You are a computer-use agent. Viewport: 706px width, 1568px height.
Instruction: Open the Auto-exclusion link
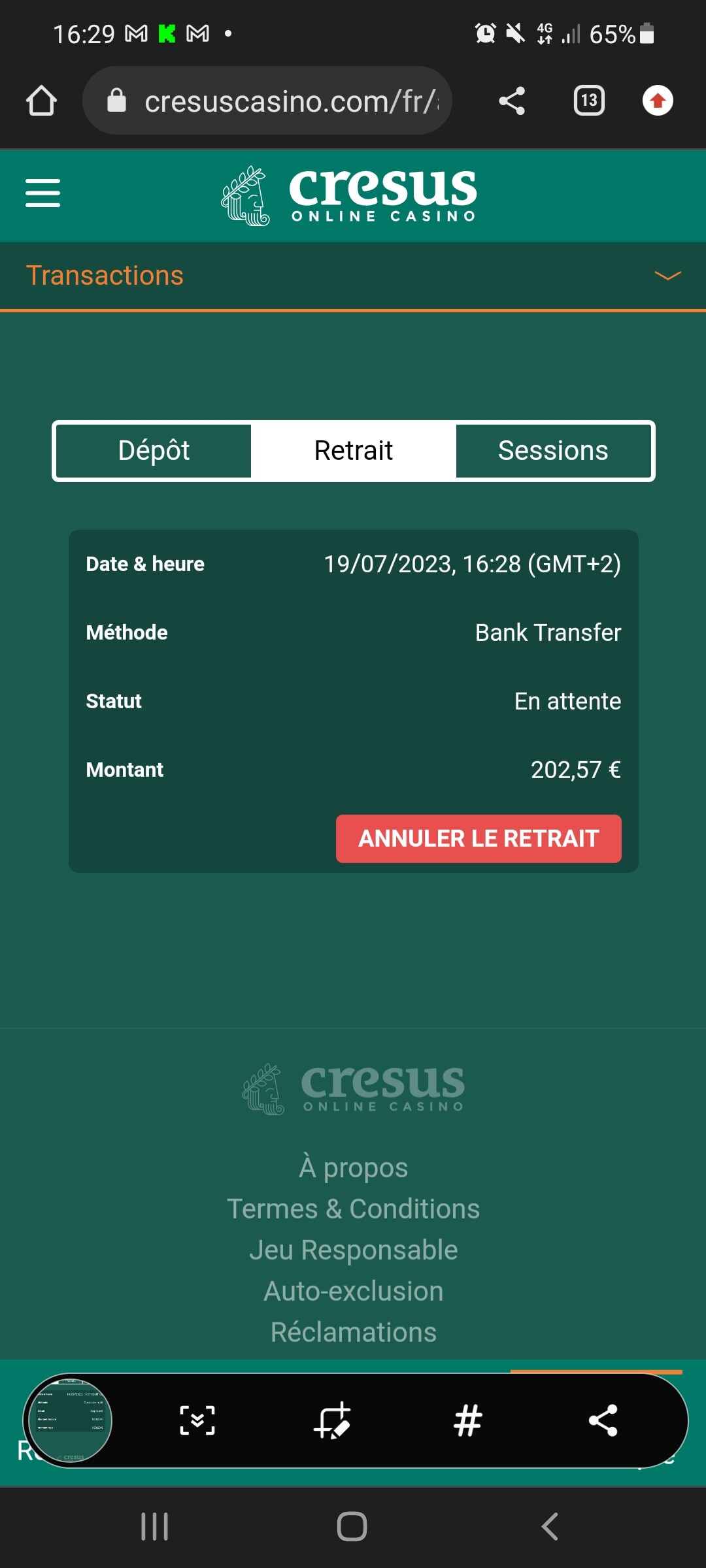(x=353, y=1291)
